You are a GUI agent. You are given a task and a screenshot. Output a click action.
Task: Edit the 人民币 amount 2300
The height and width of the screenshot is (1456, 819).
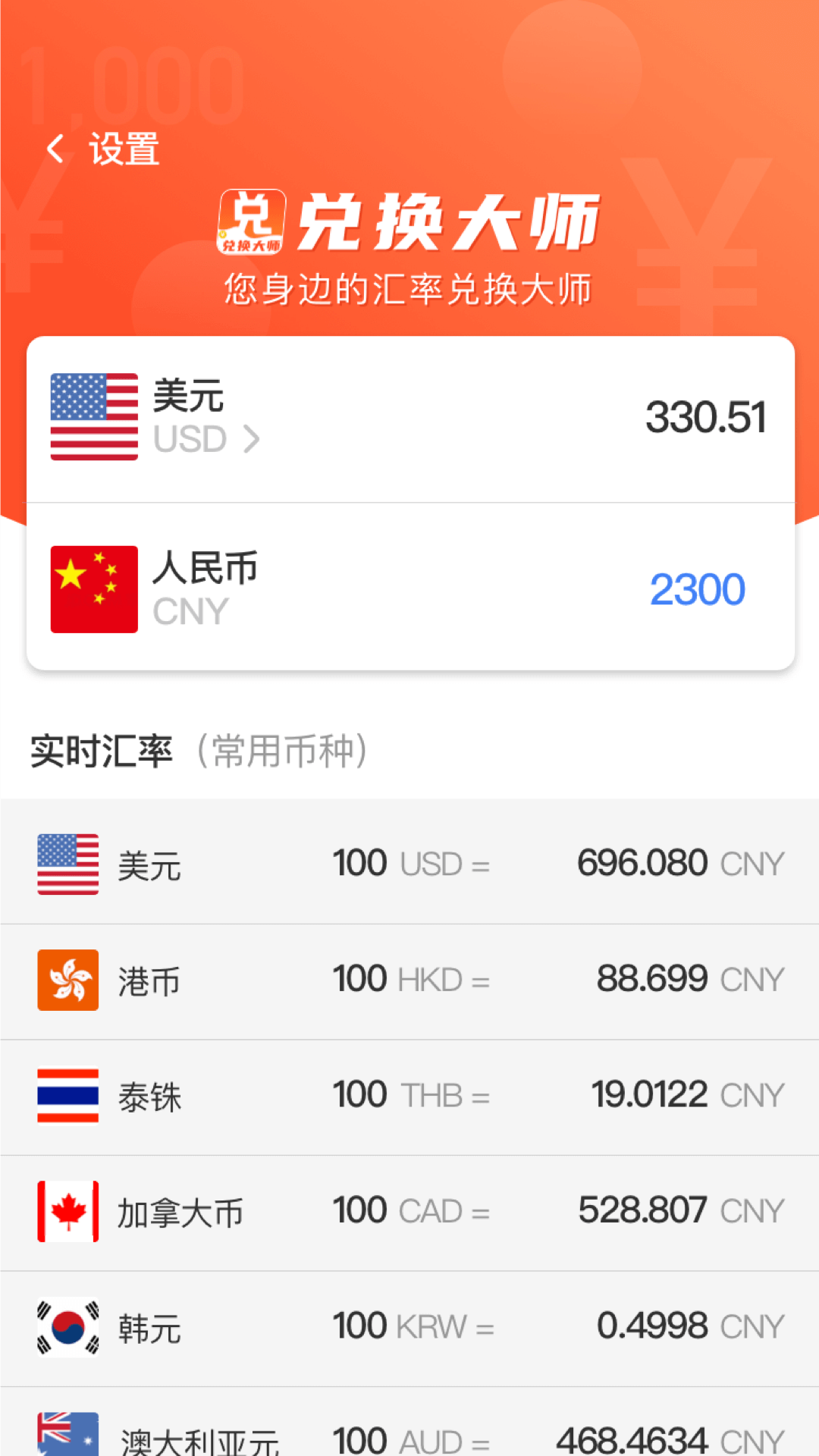[x=697, y=590]
